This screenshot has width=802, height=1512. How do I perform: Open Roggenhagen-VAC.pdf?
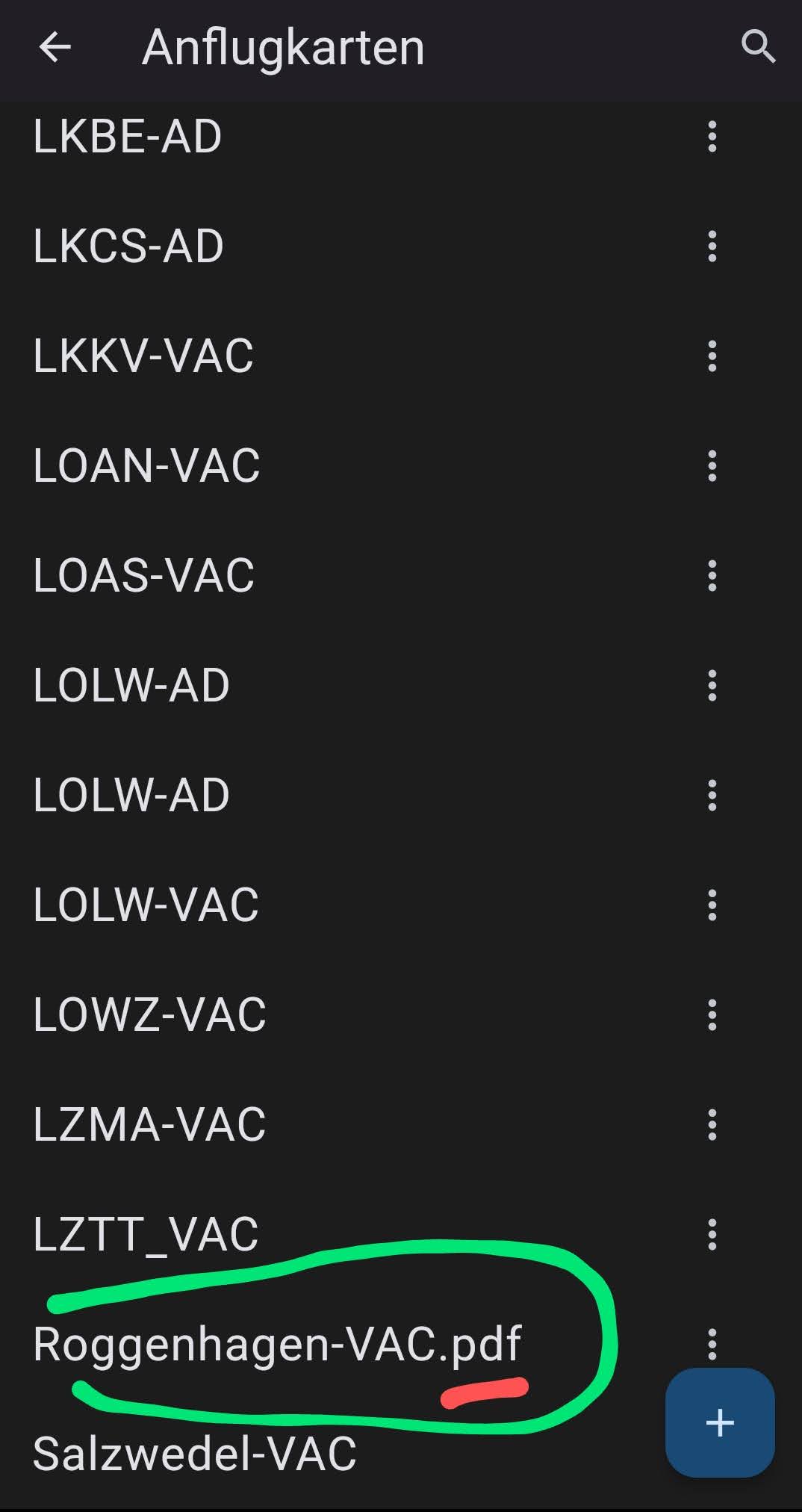pyautogui.click(x=277, y=1344)
